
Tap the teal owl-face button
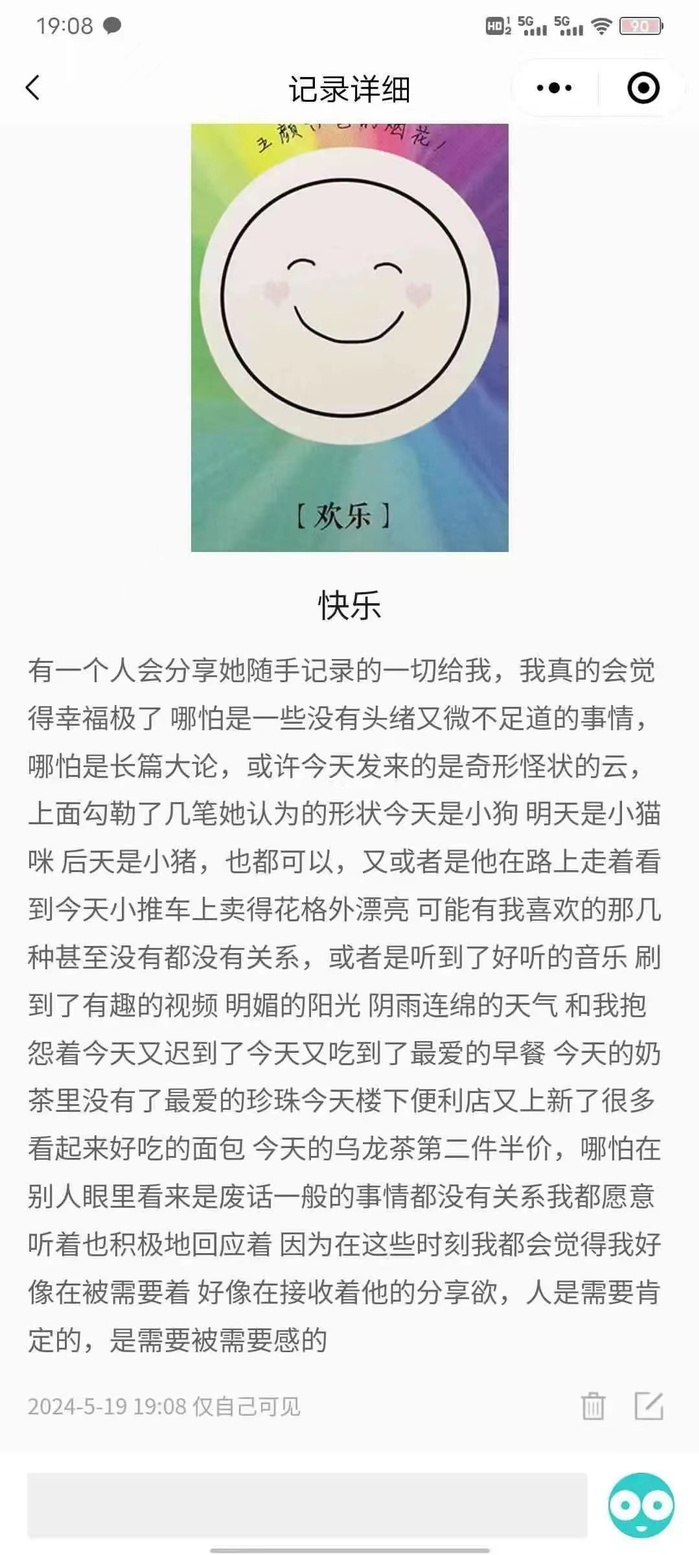coord(641,1504)
